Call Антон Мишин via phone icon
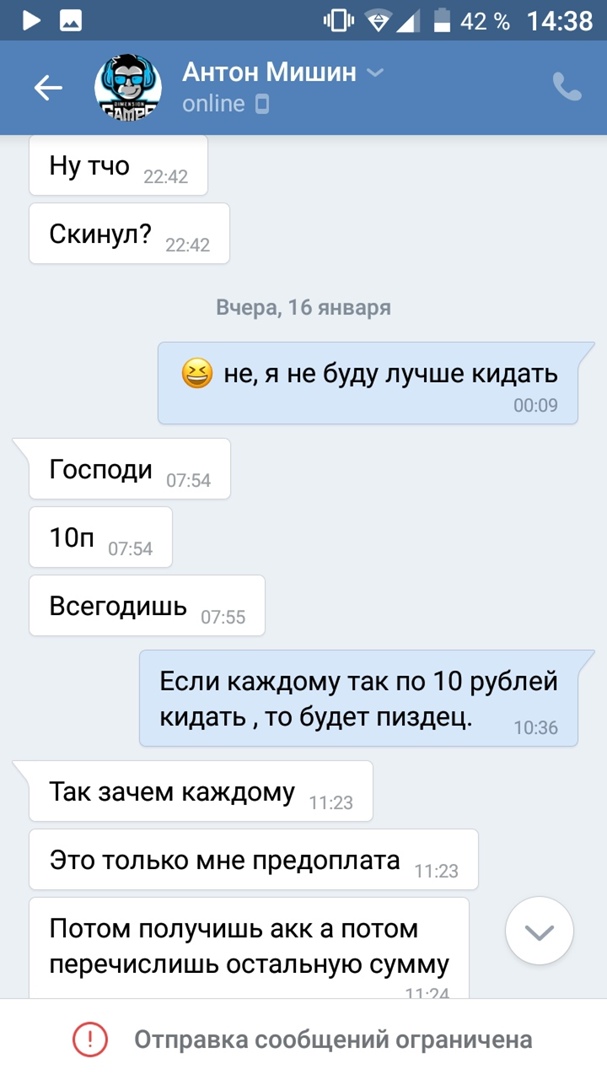The image size is (607, 1080). [x=567, y=87]
